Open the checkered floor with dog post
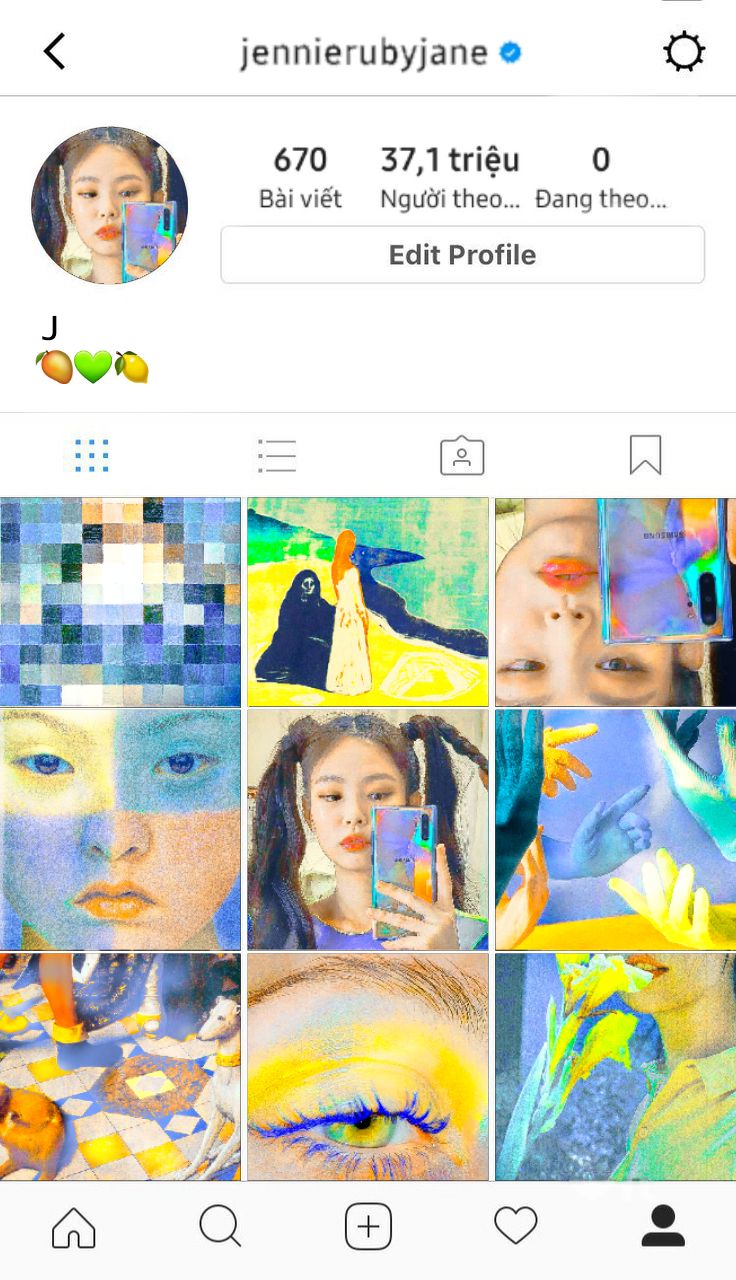 point(120,1066)
